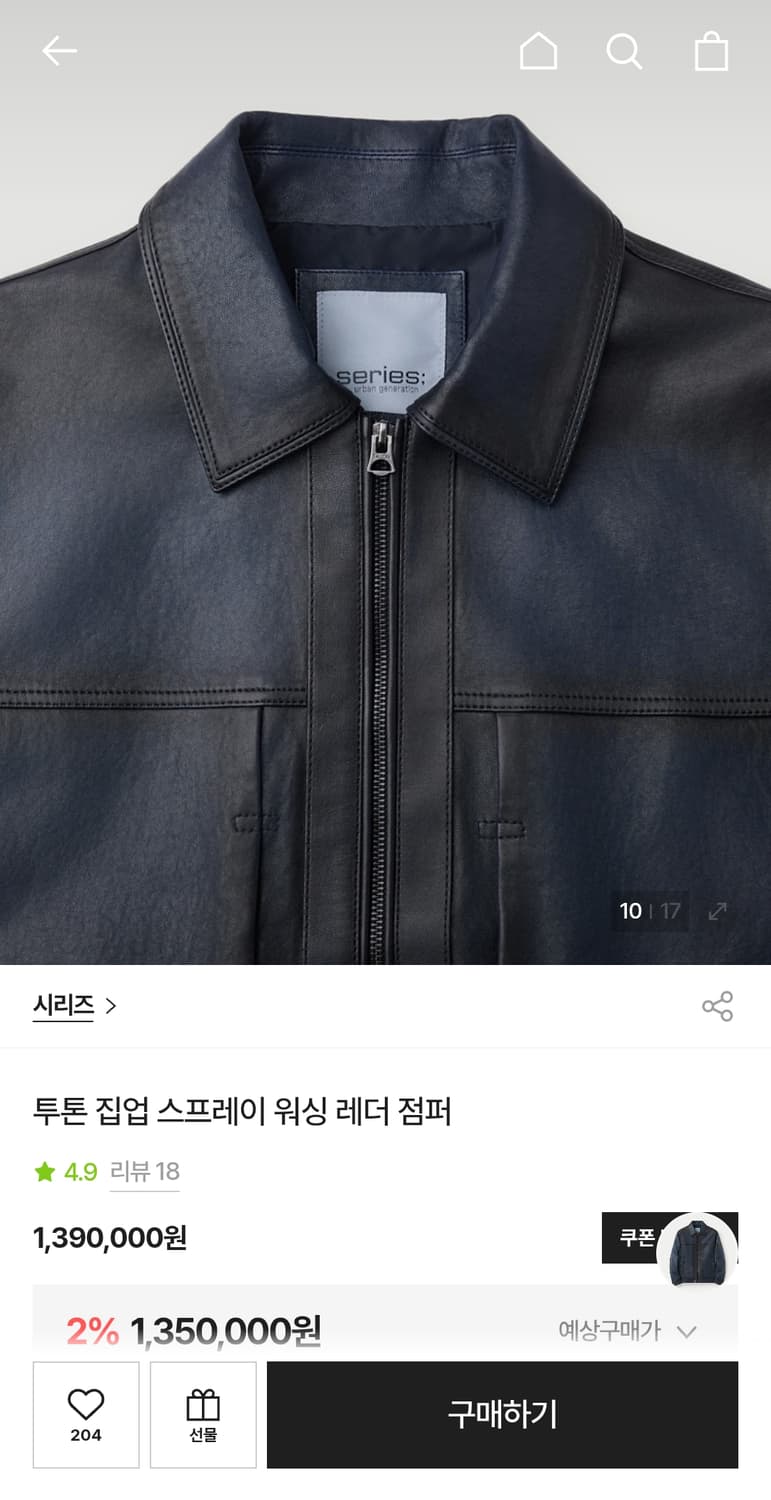Tap the gift (선물) icon

(203, 1414)
